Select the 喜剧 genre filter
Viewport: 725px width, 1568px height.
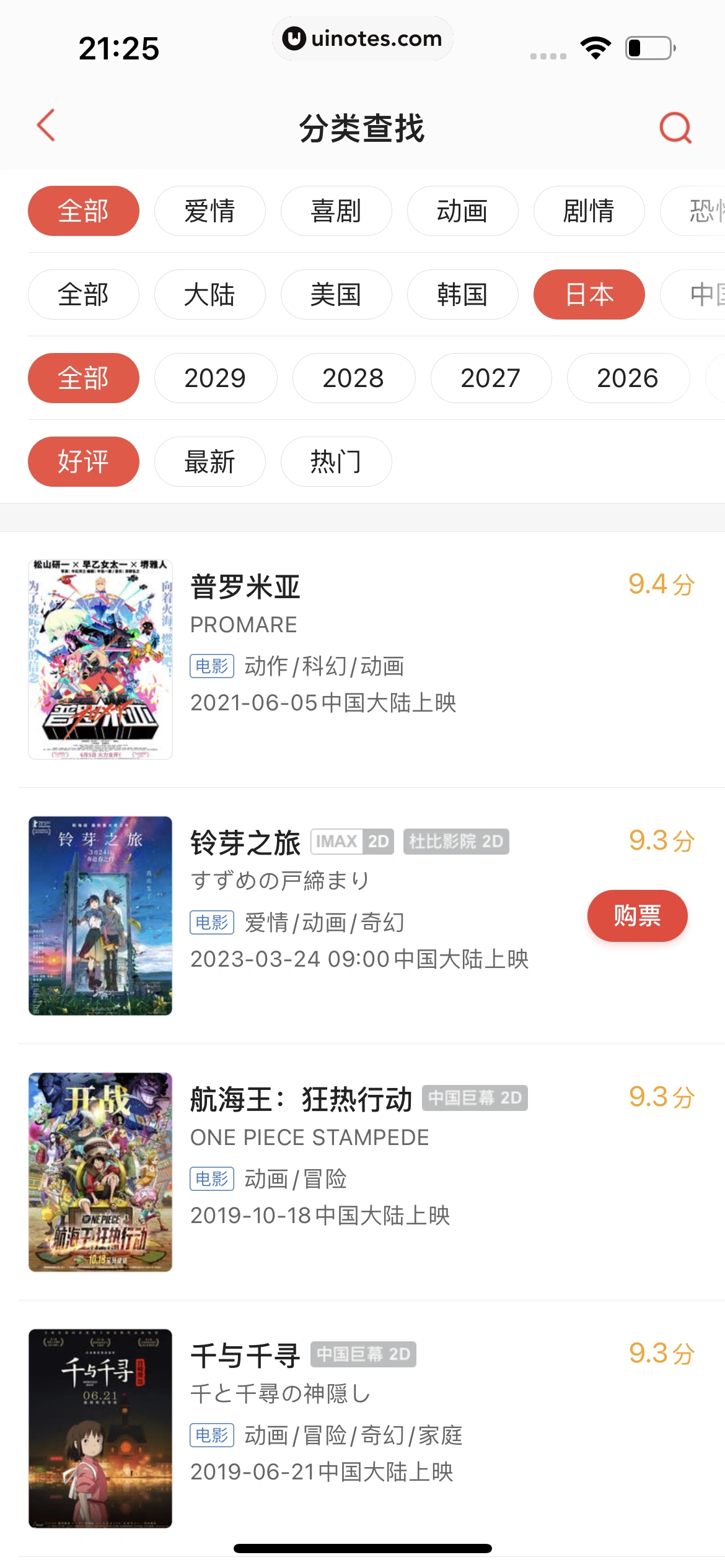coord(336,211)
